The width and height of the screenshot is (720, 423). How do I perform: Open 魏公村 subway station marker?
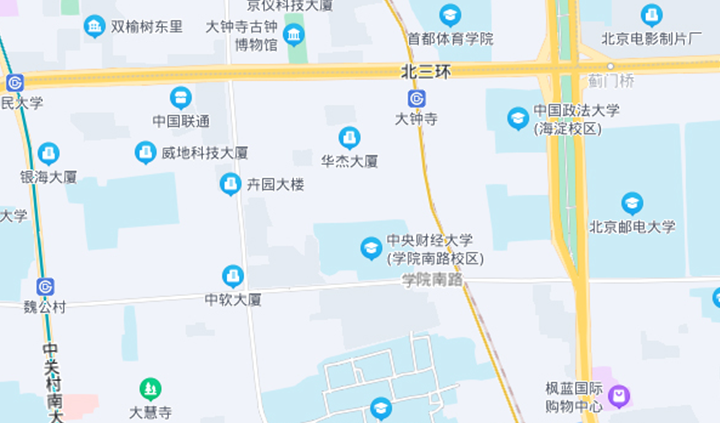point(45,287)
